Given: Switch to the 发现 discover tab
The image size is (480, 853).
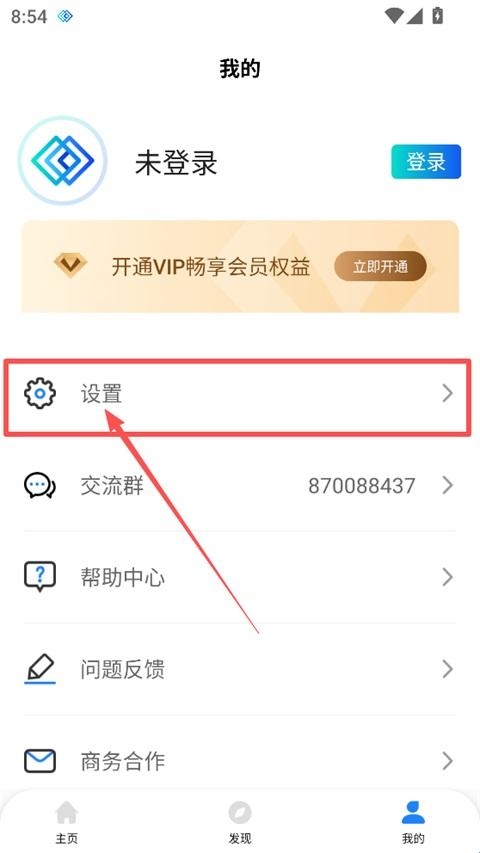Looking at the screenshot, I should coord(240,821).
